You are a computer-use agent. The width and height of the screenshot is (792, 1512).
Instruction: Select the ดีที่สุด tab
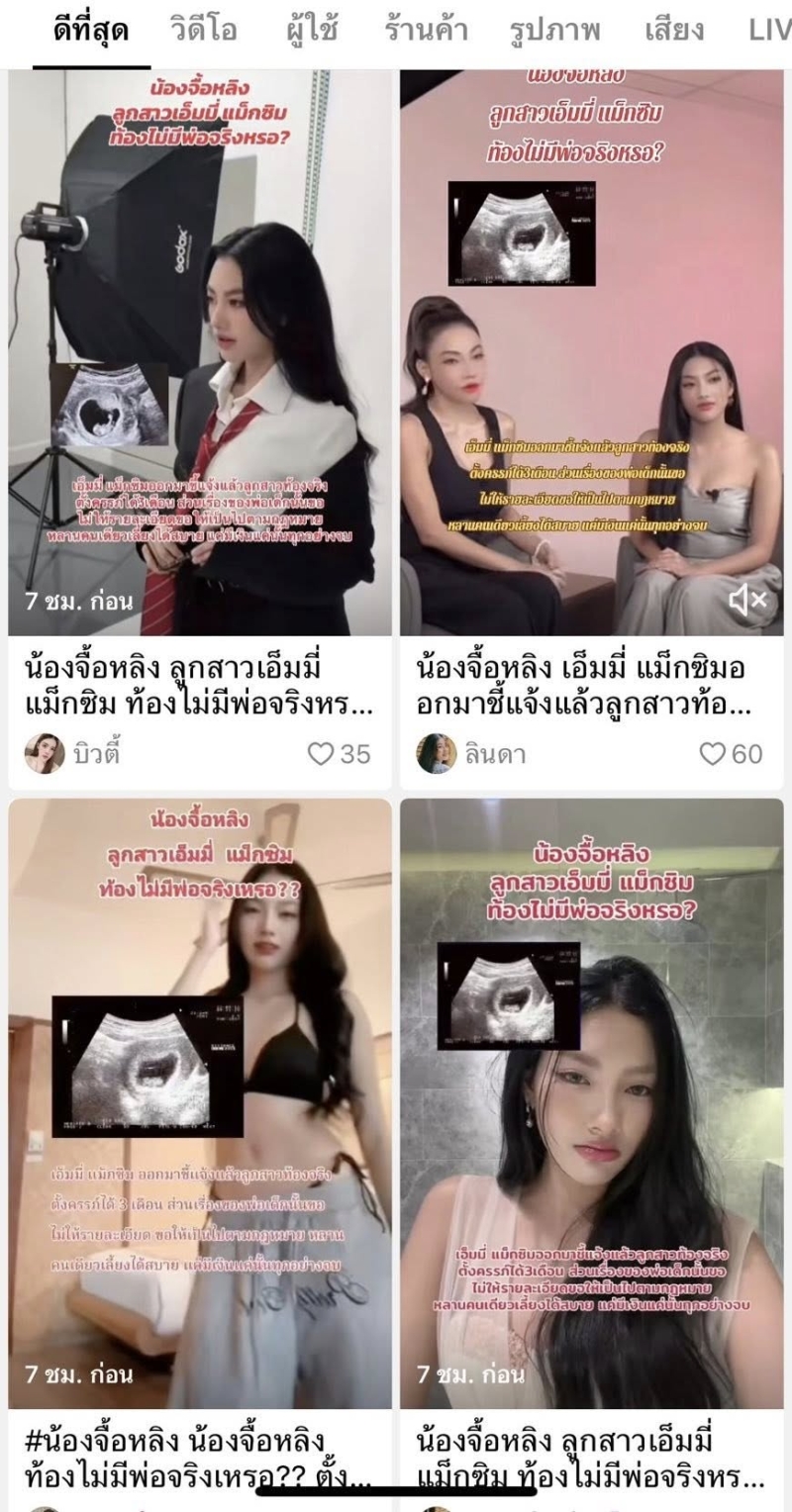tap(91, 31)
